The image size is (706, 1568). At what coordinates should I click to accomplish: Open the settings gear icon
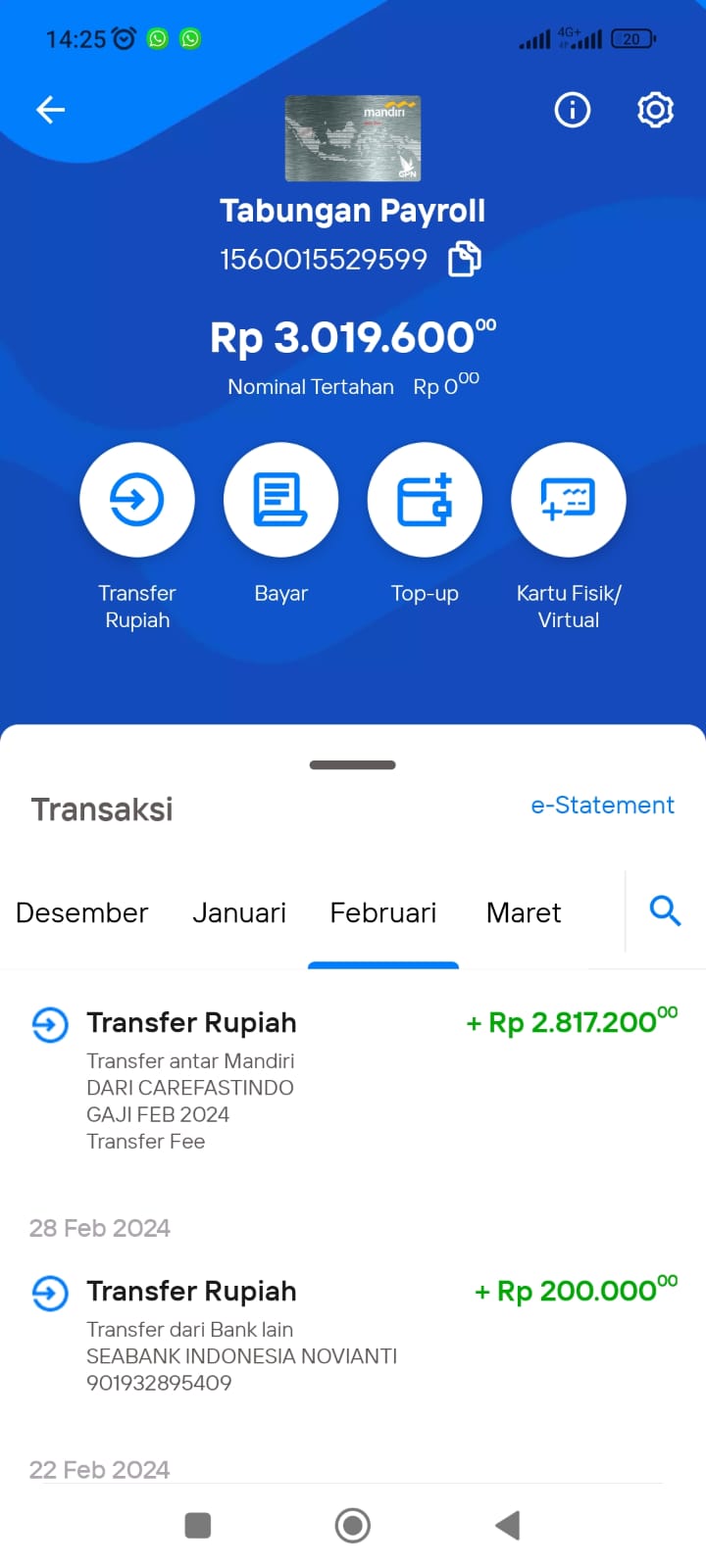[x=655, y=110]
